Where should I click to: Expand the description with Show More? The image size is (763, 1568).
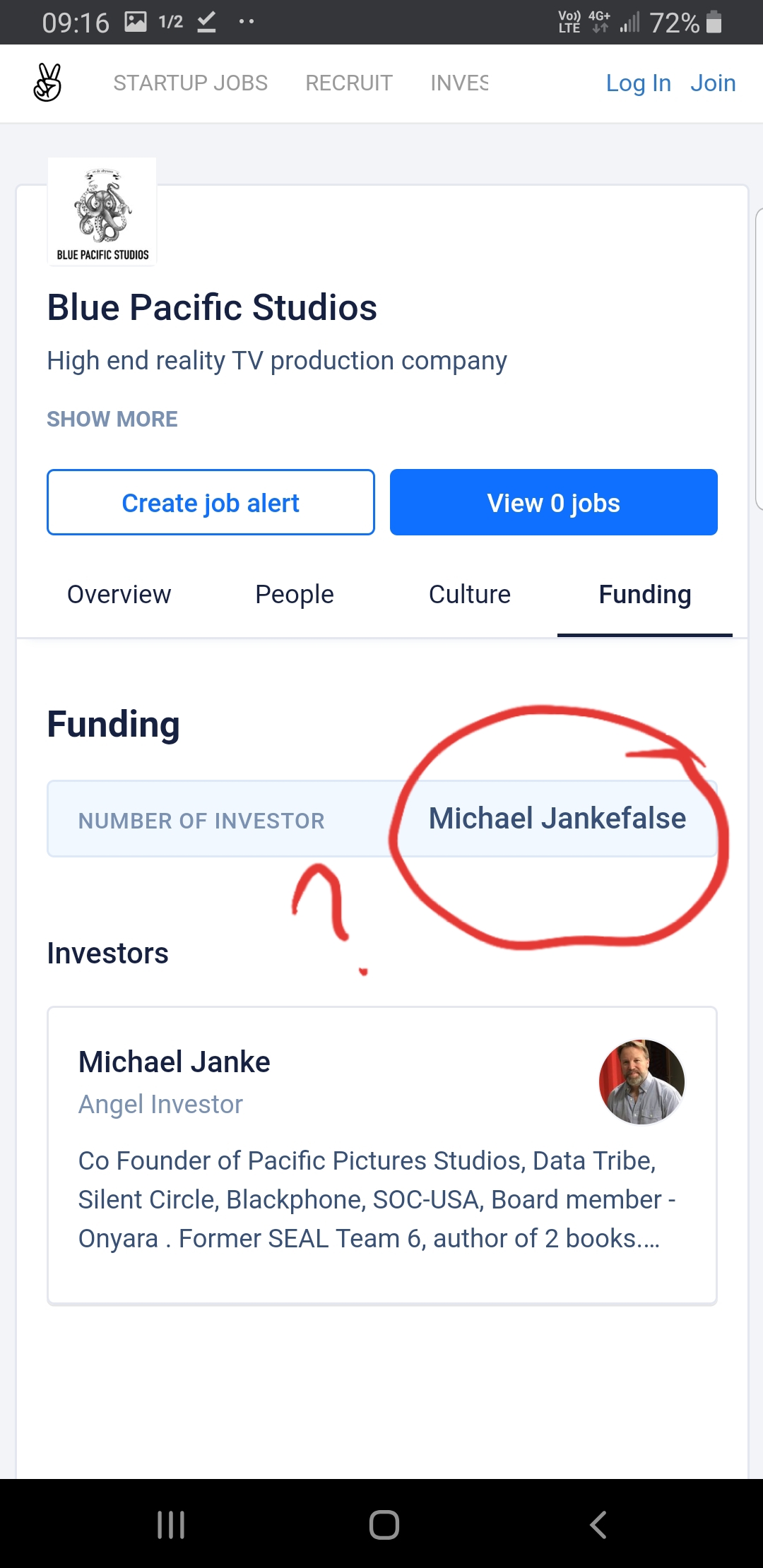112,419
